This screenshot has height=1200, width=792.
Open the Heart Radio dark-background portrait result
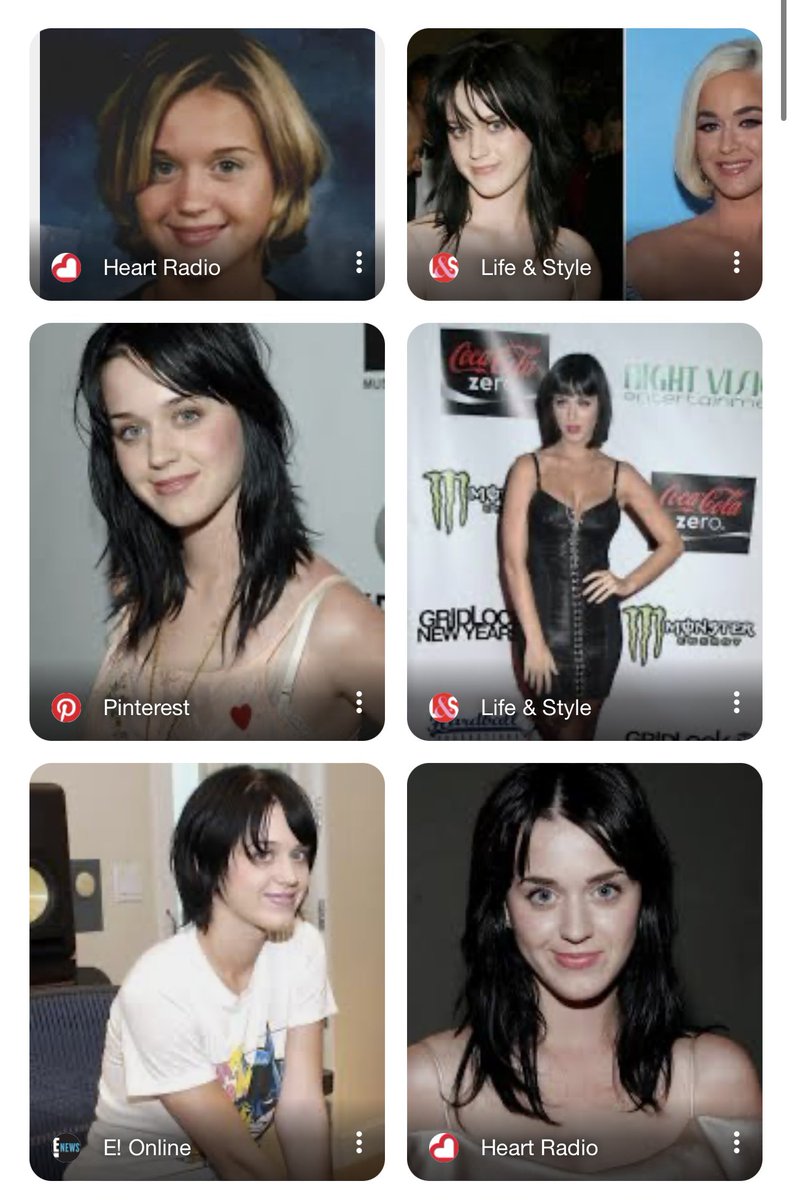coord(584,950)
